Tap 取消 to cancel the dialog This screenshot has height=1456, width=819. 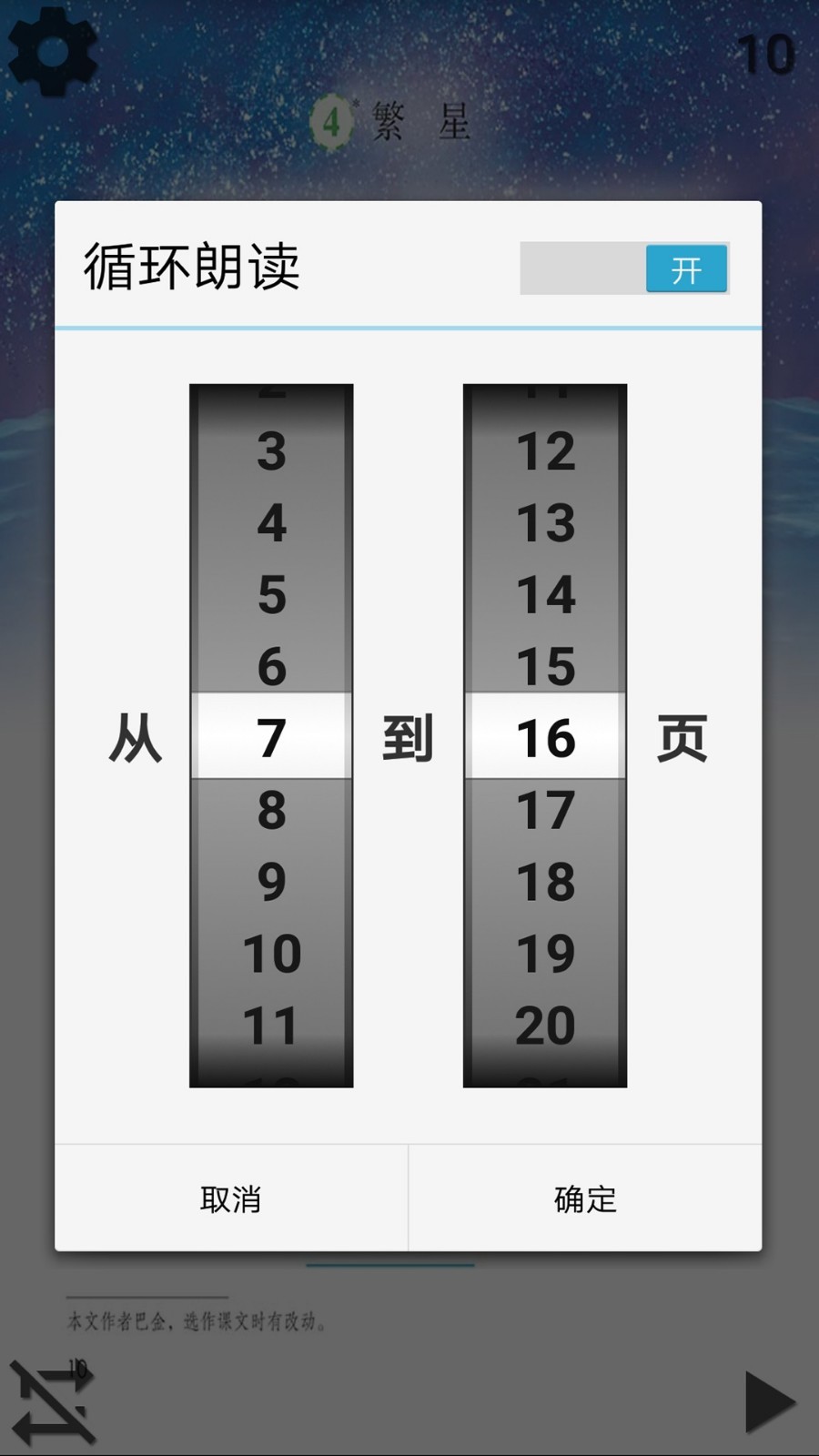pos(231,1198)
